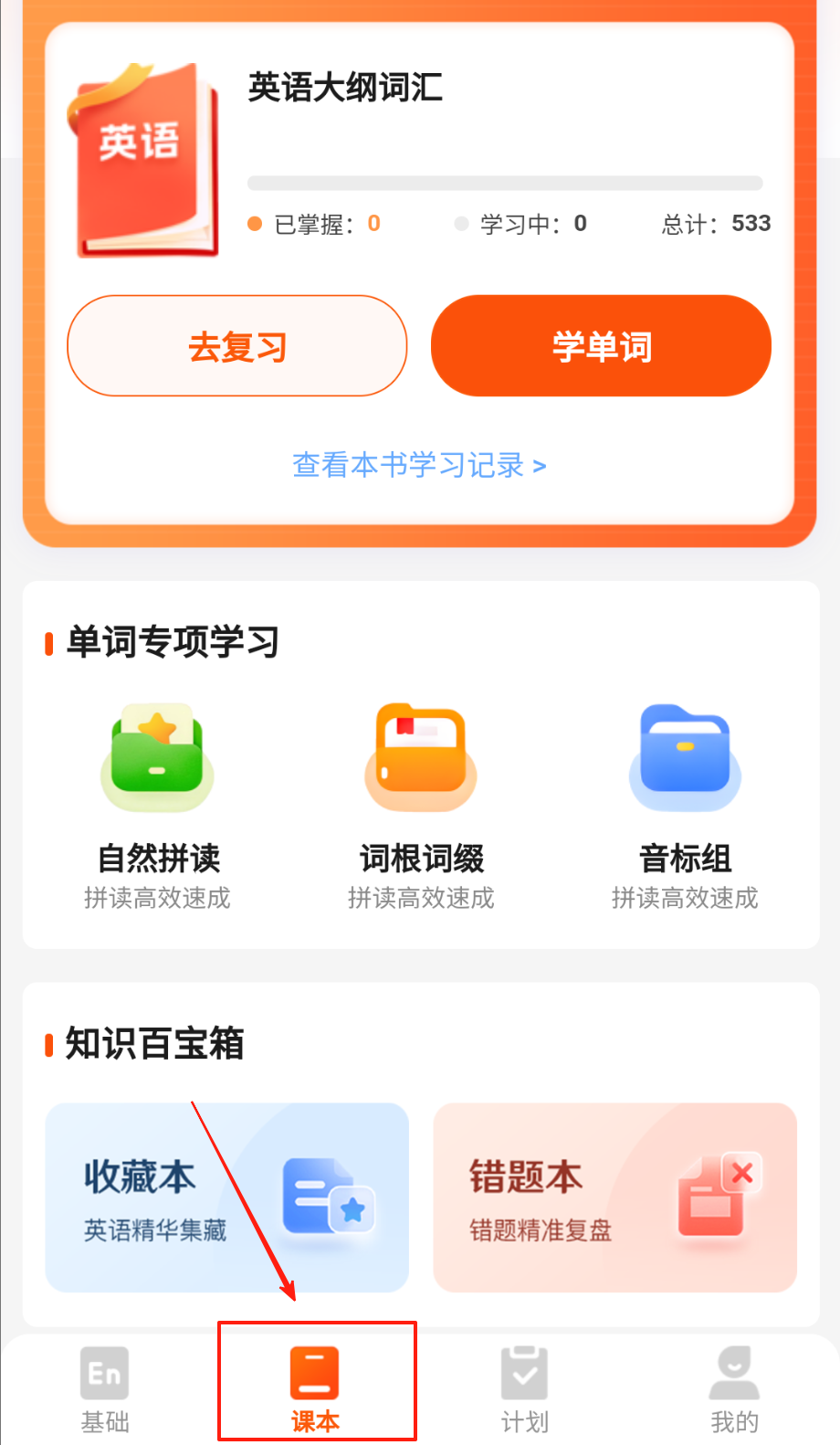Open 自然拼读 phonics study
Screen dimensions: 840x1445
pos(158,804)
